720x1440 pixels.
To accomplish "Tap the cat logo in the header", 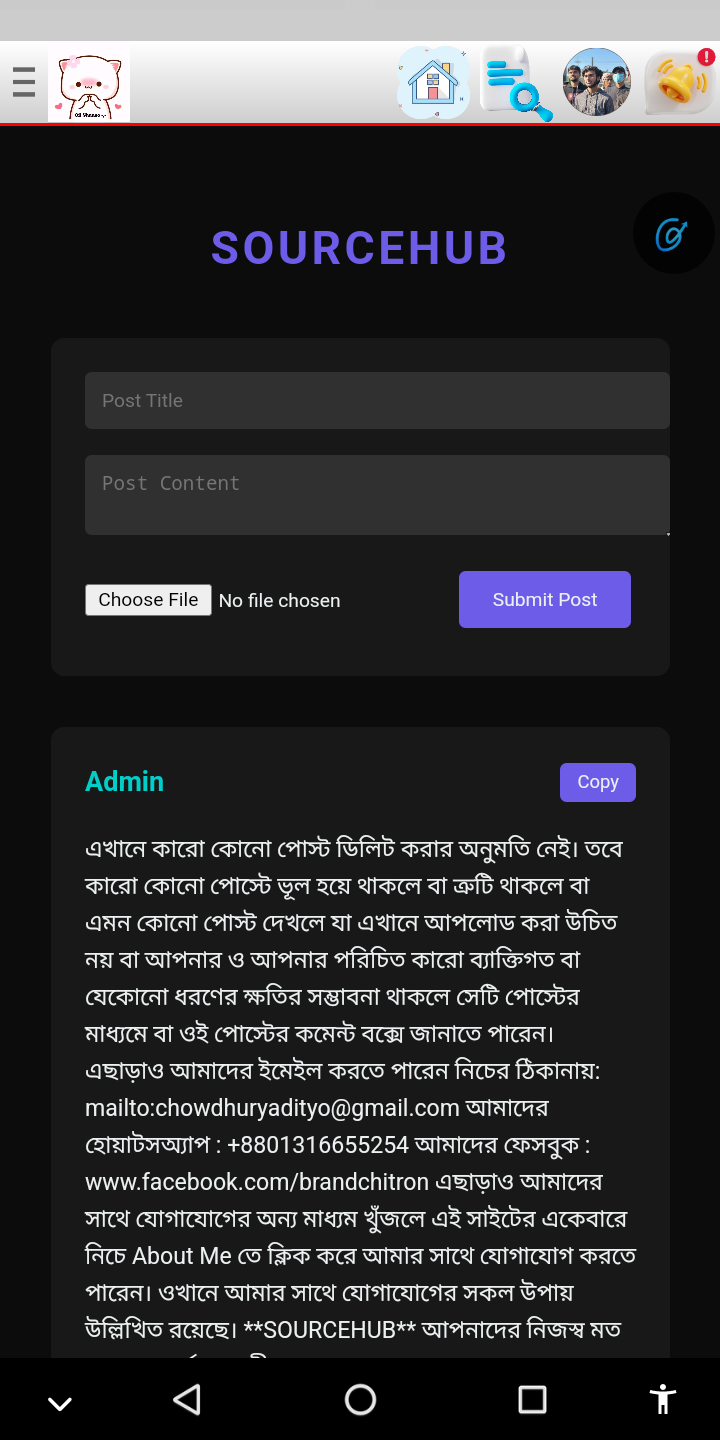I will (x=89, y=85).
